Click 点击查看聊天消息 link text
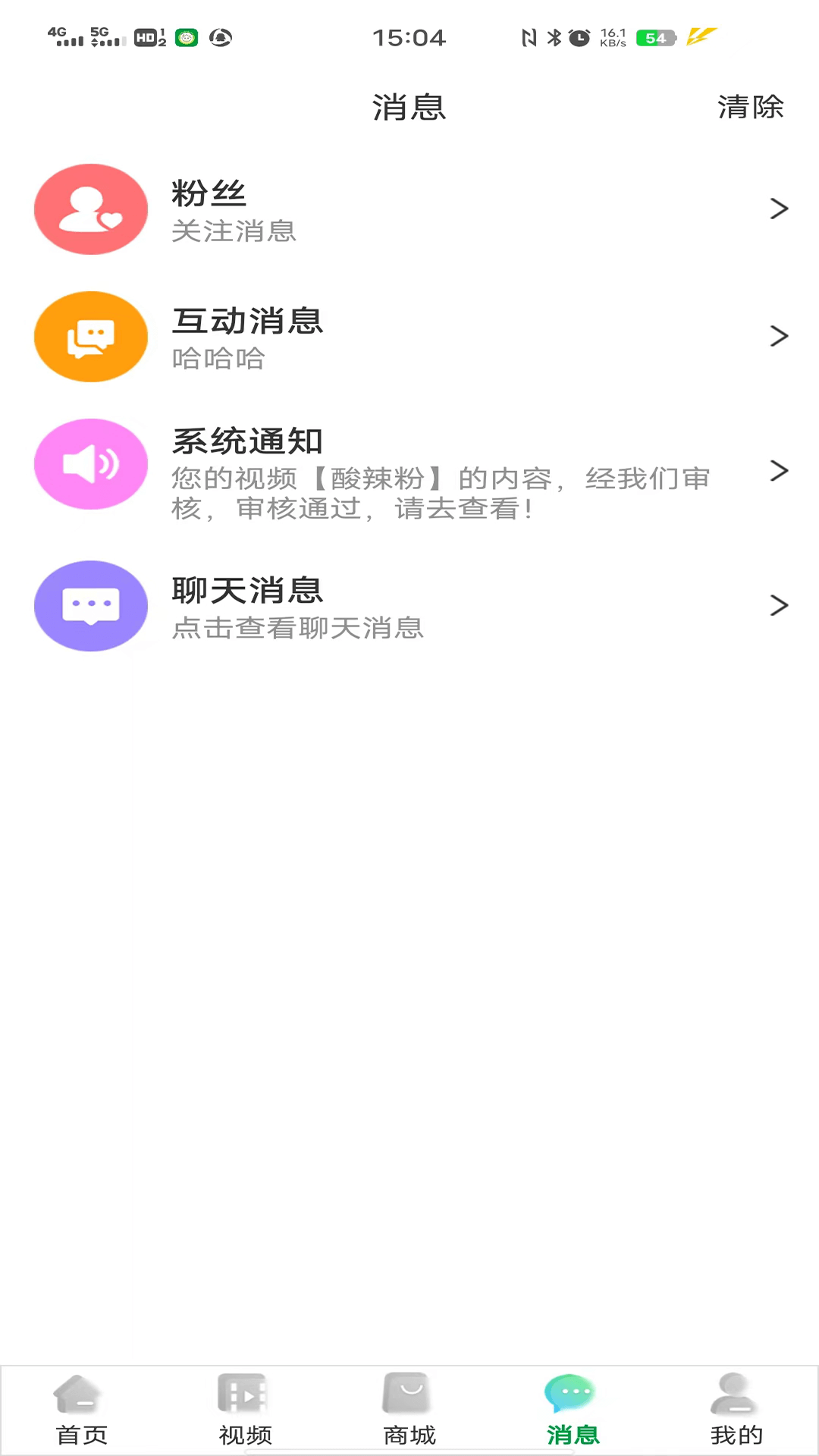The width and height of the screenshot is (819, 1456). (x=297, y=628)
